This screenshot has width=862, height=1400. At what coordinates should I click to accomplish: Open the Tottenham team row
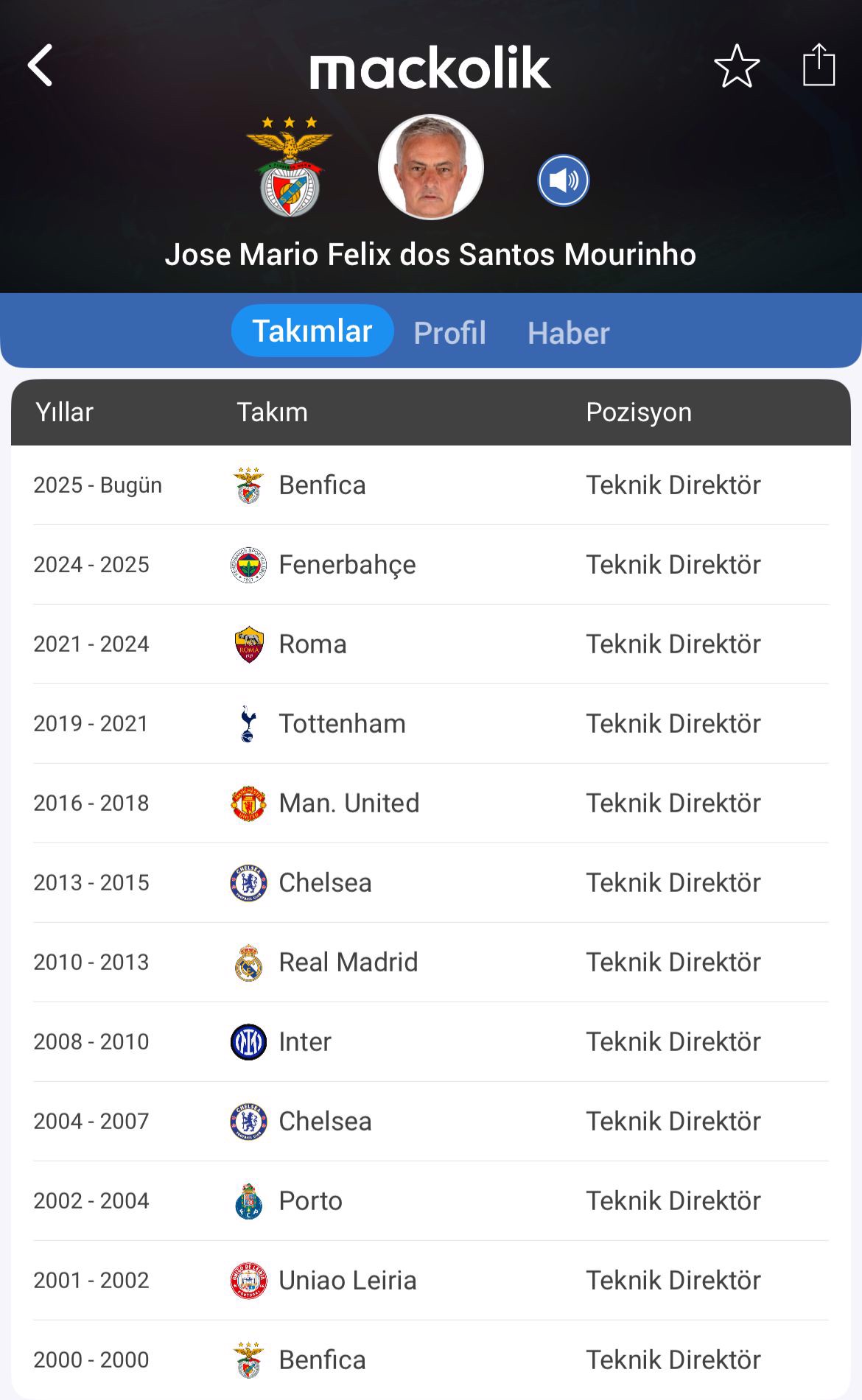pos(431,724)
